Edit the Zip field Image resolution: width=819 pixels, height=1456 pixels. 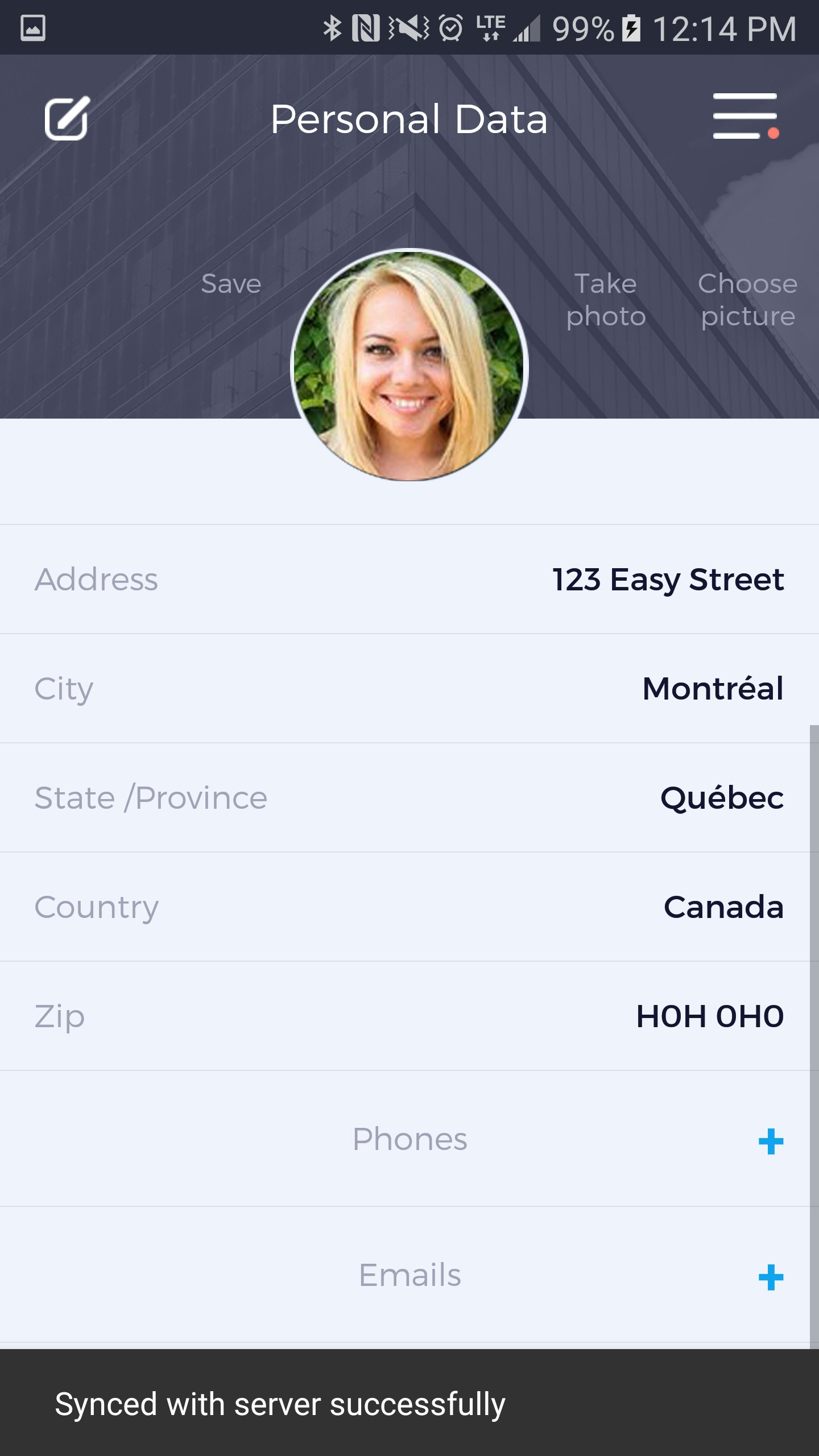[x=709, y=1016]
